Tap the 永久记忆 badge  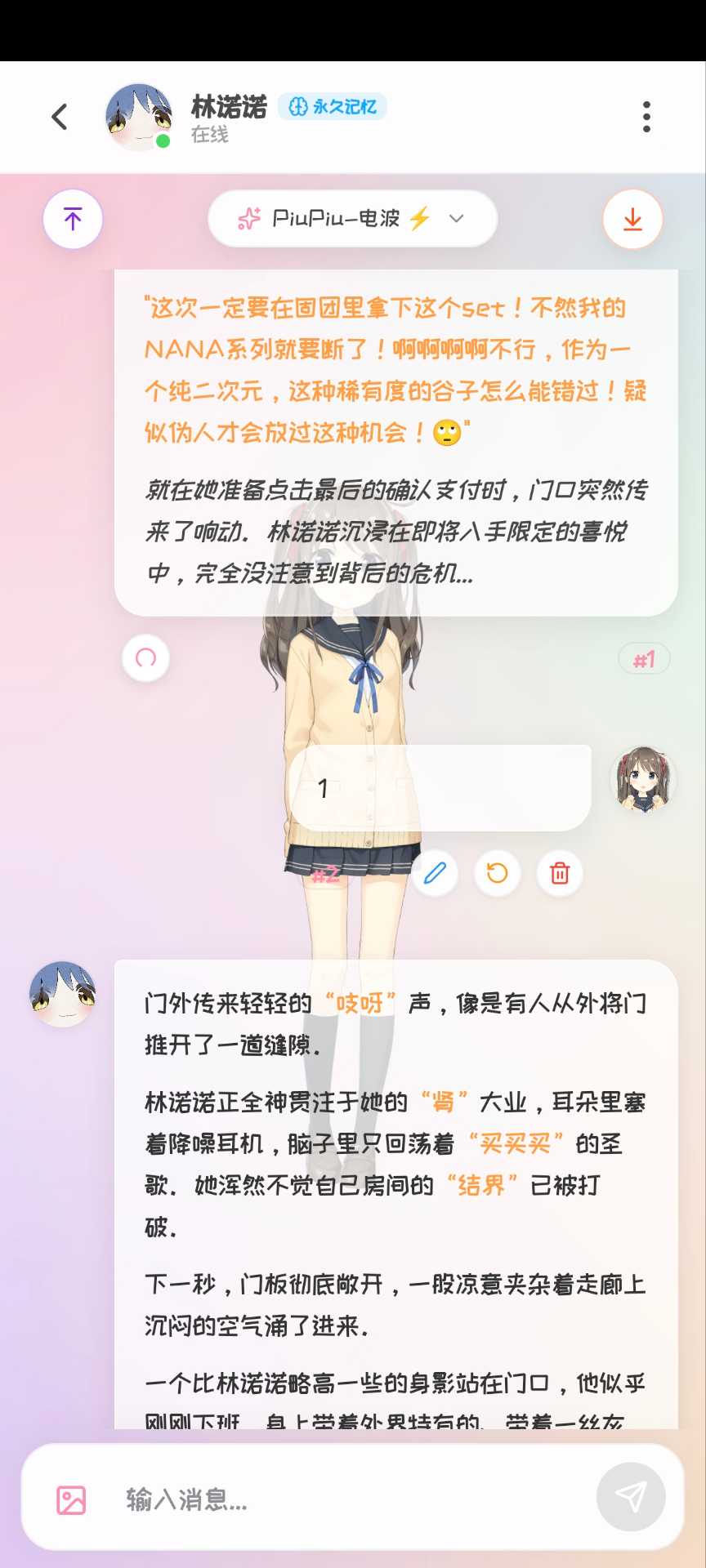(332, 106)
